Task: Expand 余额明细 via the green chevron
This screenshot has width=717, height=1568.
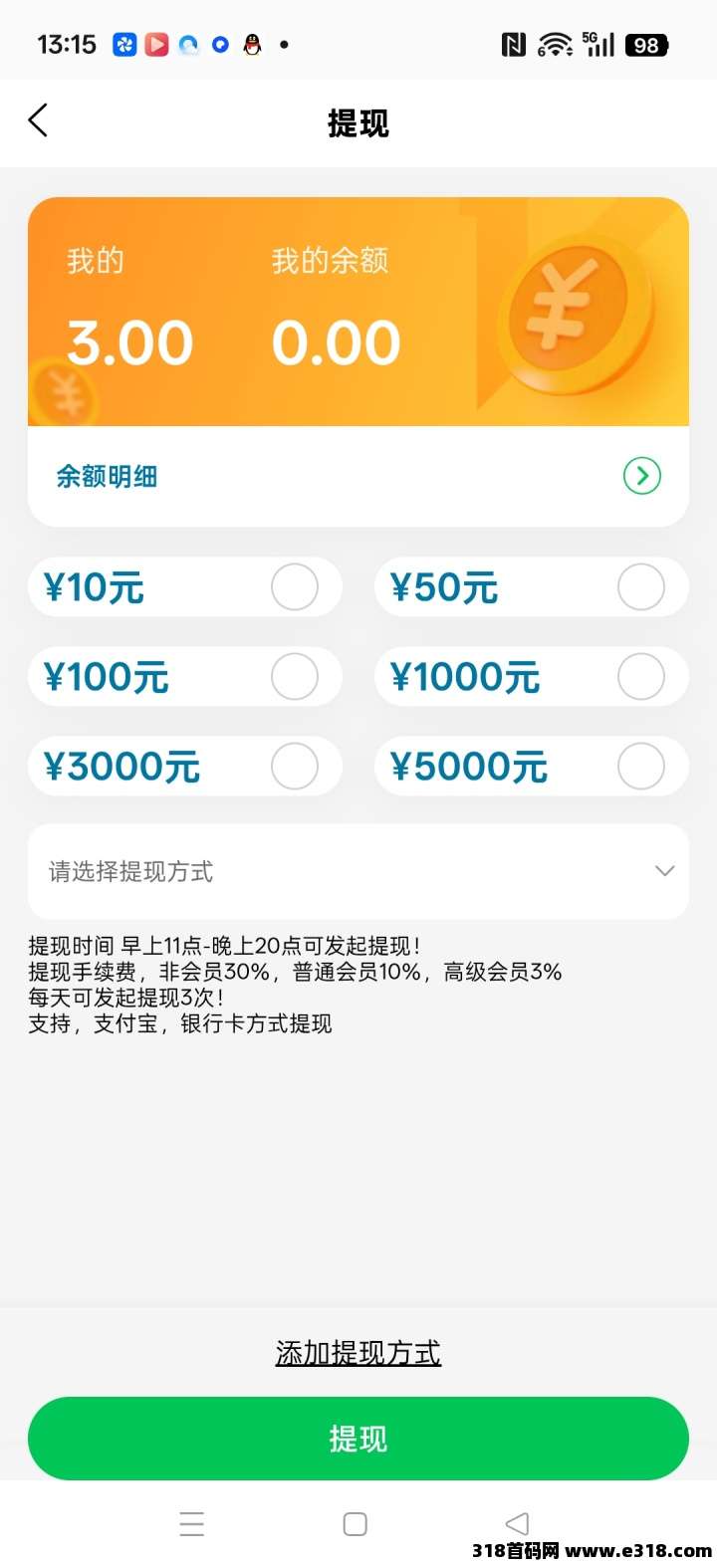Action: [x=641, y=476]
